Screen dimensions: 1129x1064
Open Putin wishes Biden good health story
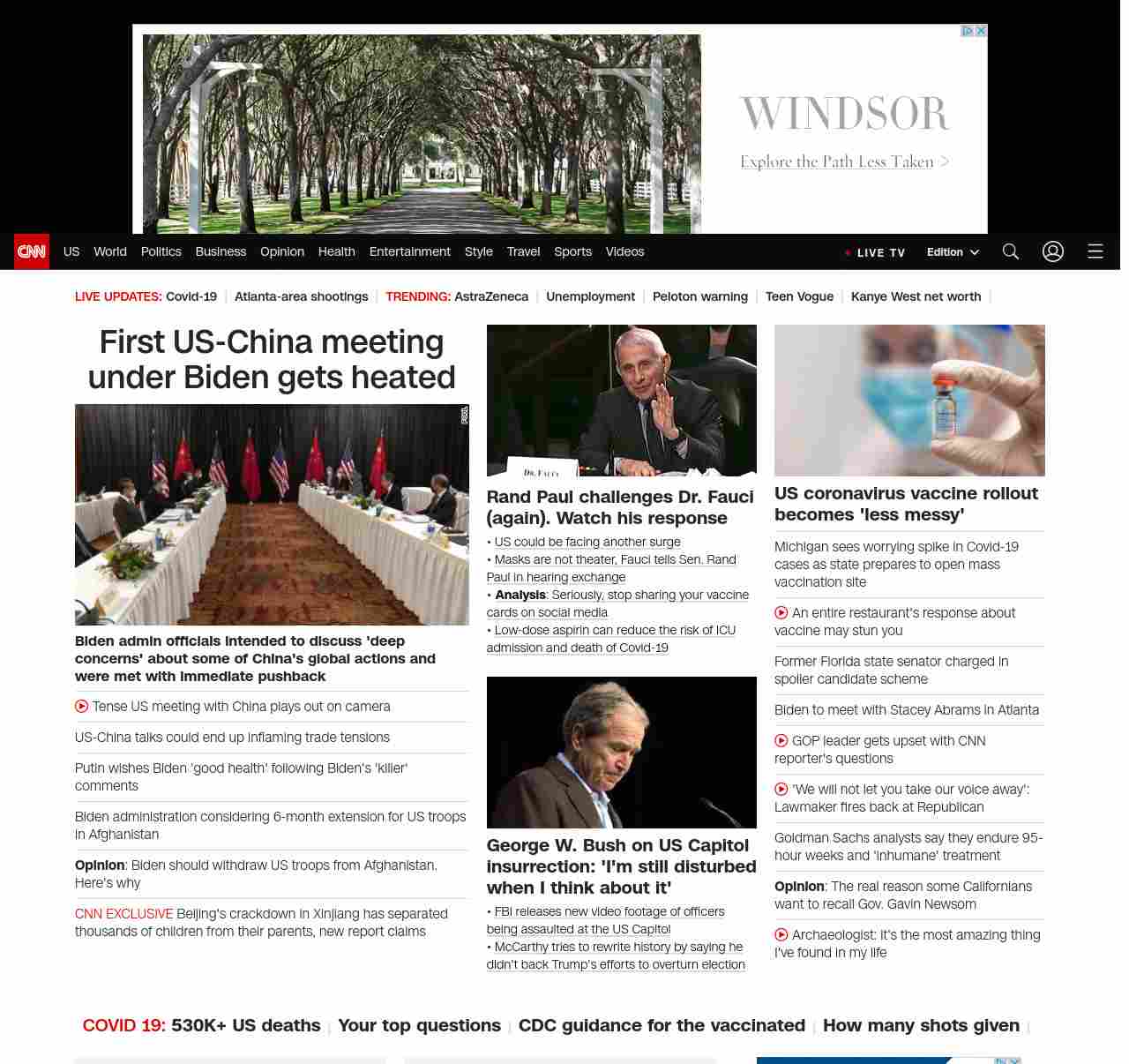pos(241,777)
